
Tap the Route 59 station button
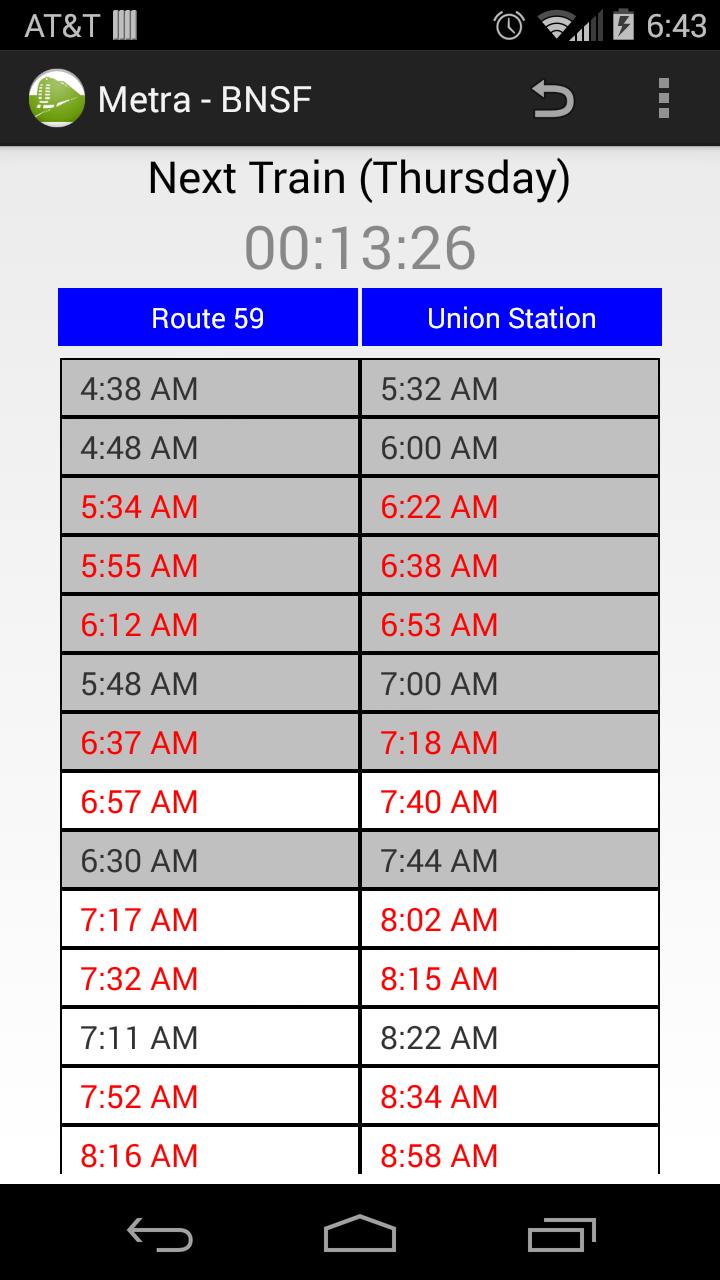tap(208, 318)
